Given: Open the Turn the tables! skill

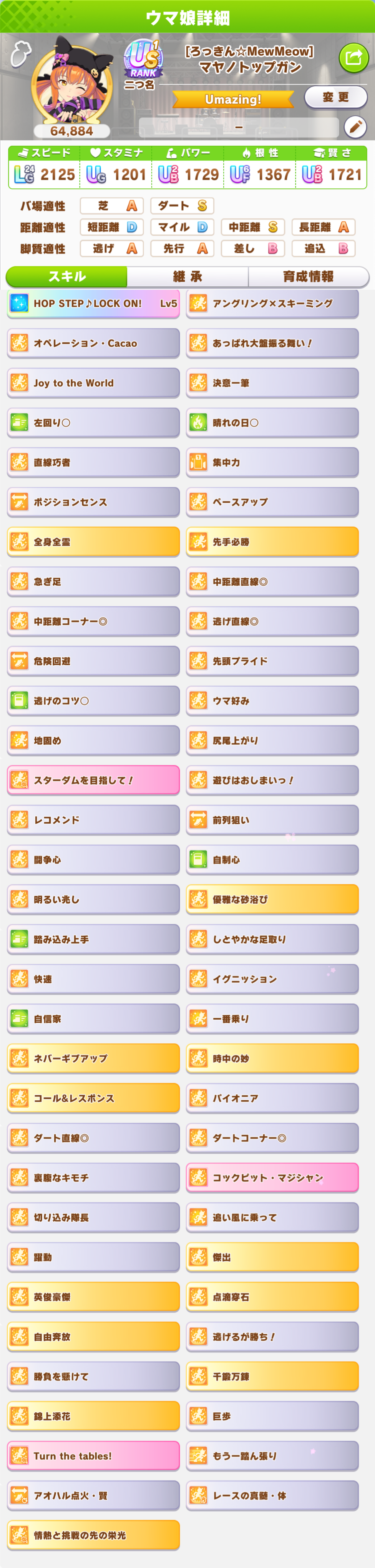Looking at the screenshot, I should [x=93, y=1455].
